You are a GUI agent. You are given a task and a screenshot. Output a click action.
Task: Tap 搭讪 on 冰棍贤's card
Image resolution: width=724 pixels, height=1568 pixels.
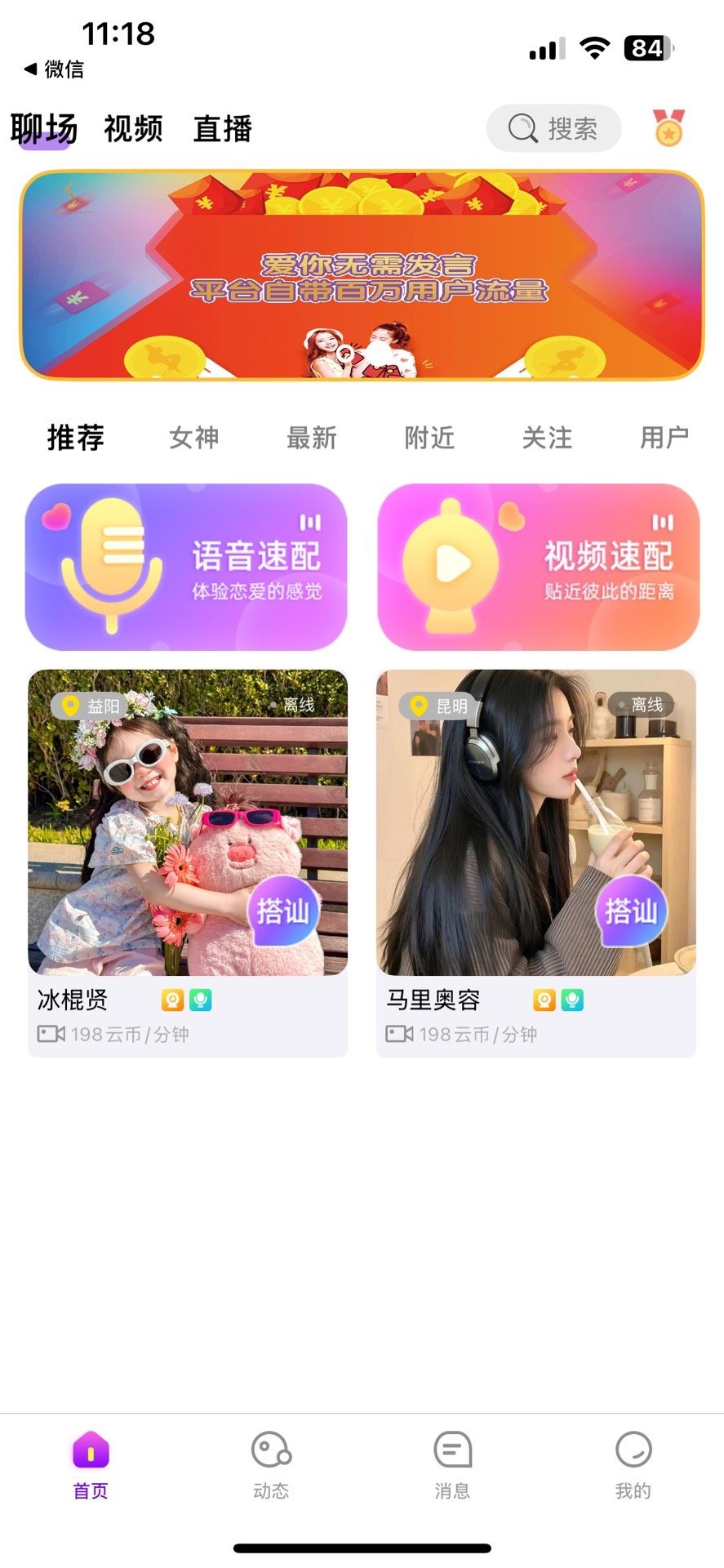pos(283,911)
